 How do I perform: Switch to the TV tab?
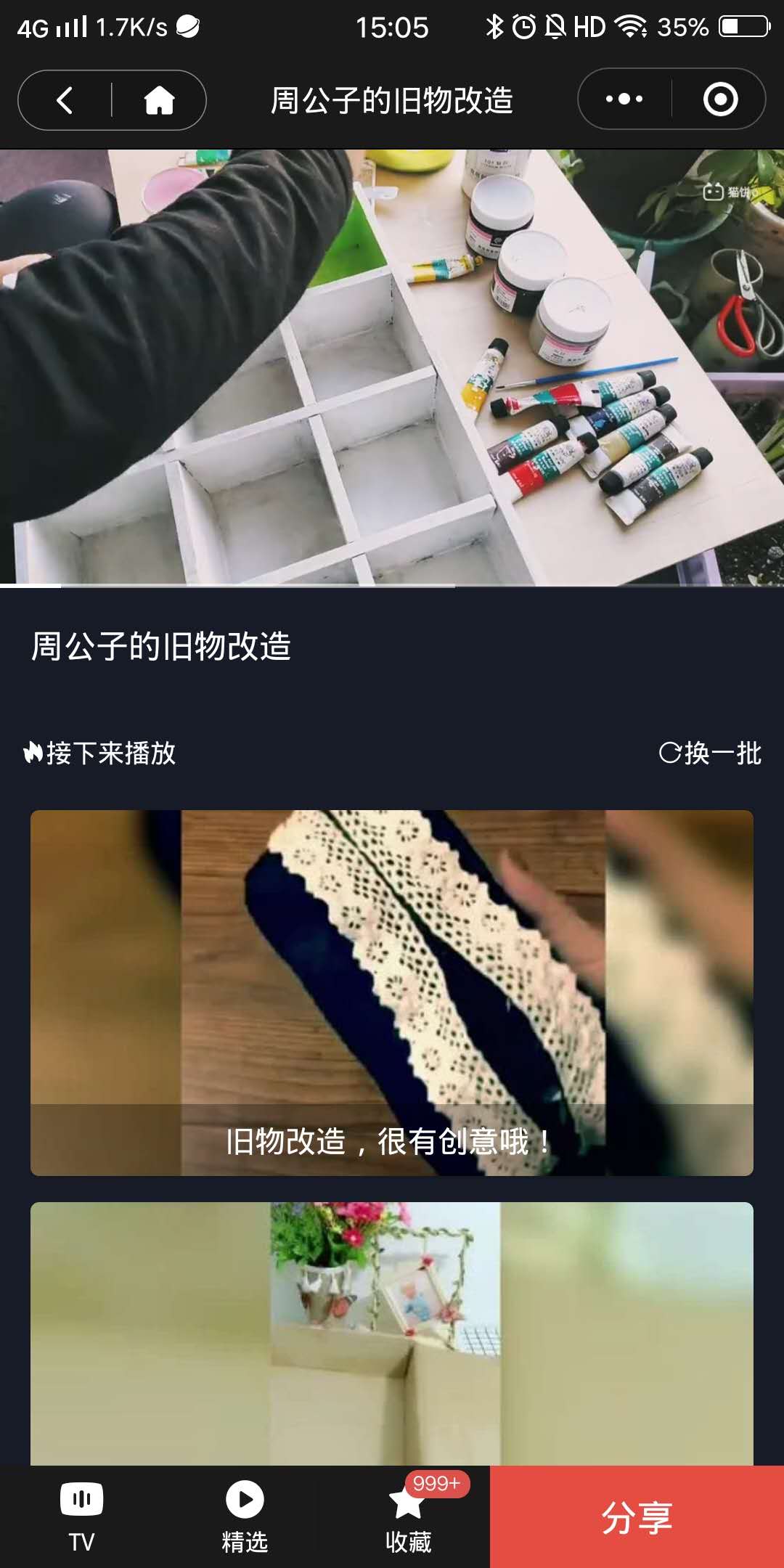[x=81, y=1516]
